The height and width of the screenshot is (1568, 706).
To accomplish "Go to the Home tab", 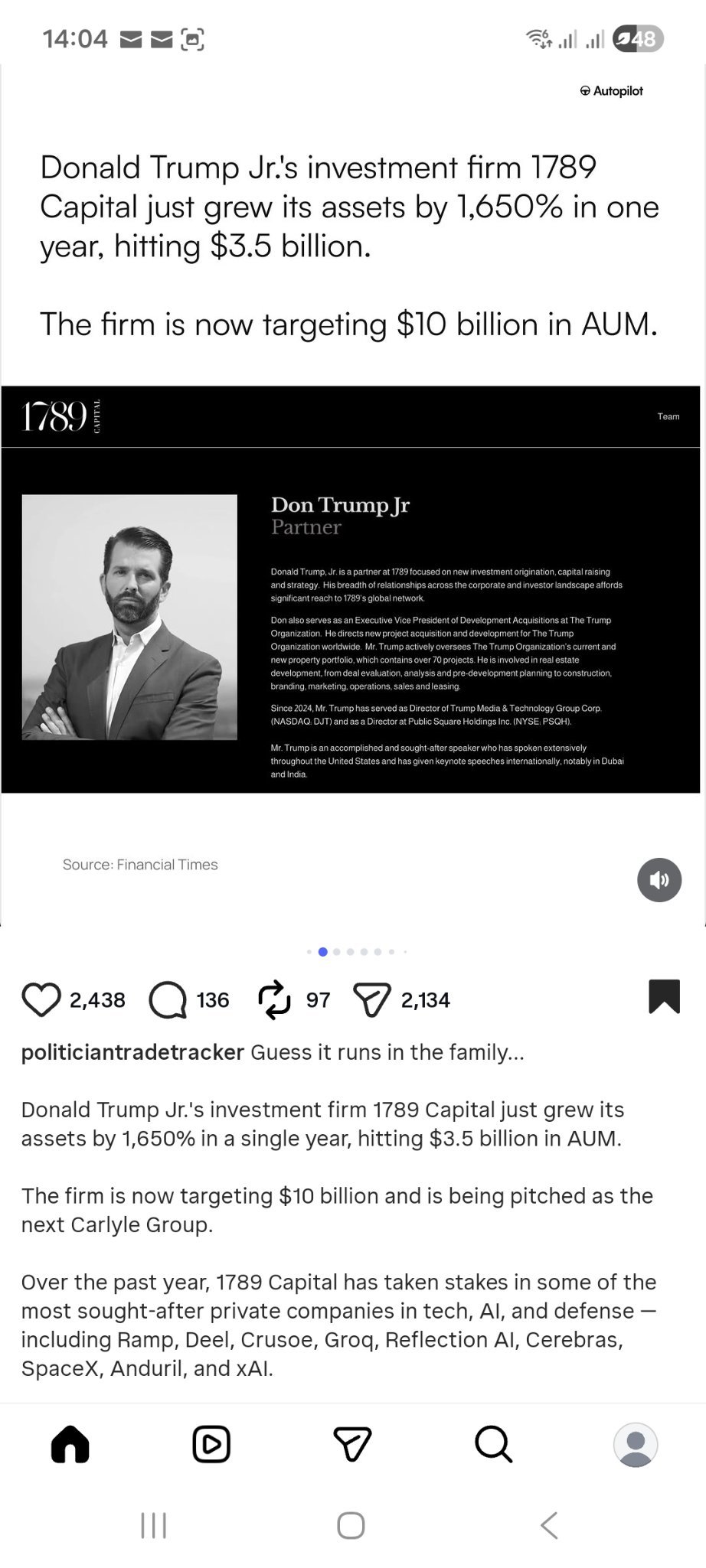I will pyautogui.click(x=70, y=1444).
